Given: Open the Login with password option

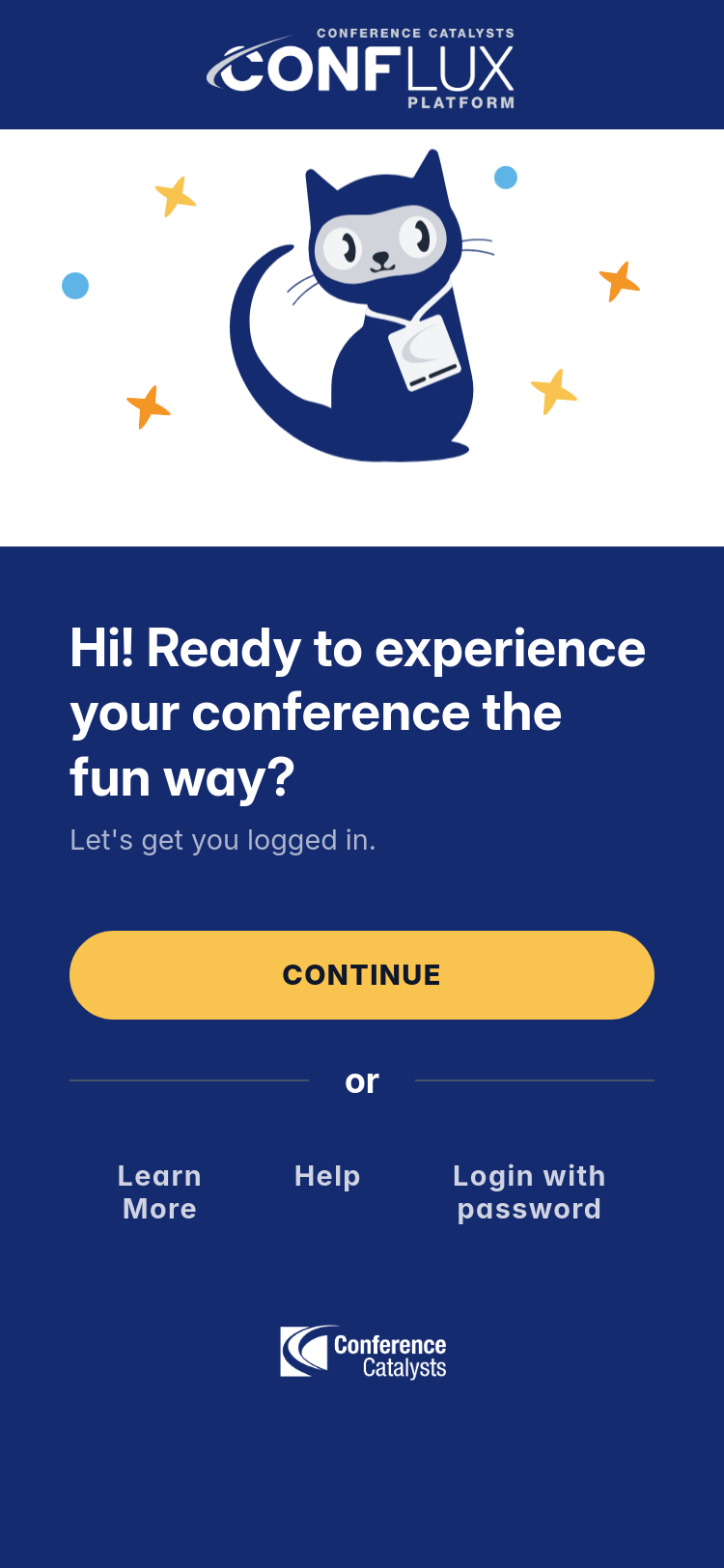Looking at the screenshot, I should pyautogui.click(x=529, y=1191).
